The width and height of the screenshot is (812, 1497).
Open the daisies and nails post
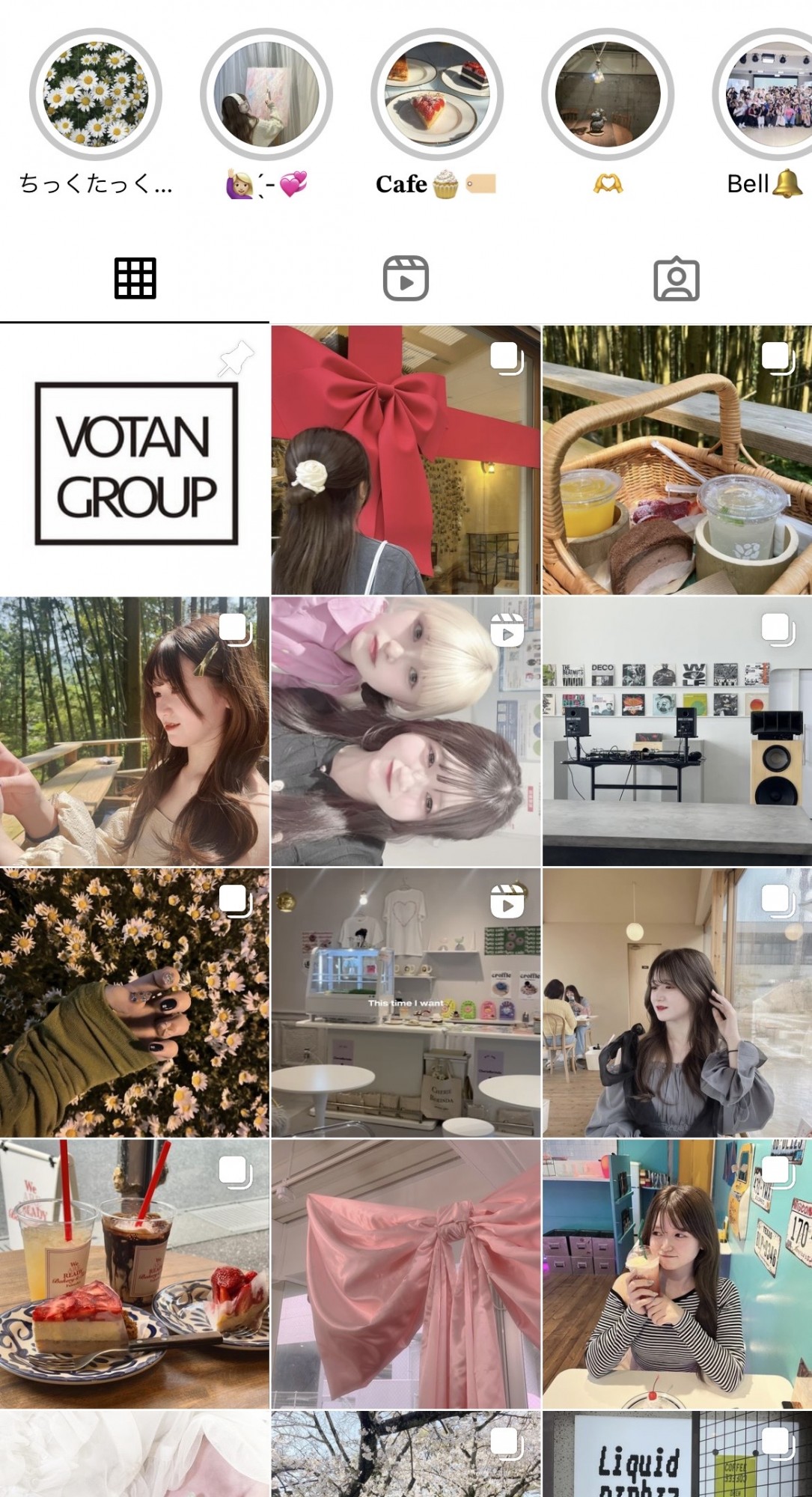point(135,1002)
